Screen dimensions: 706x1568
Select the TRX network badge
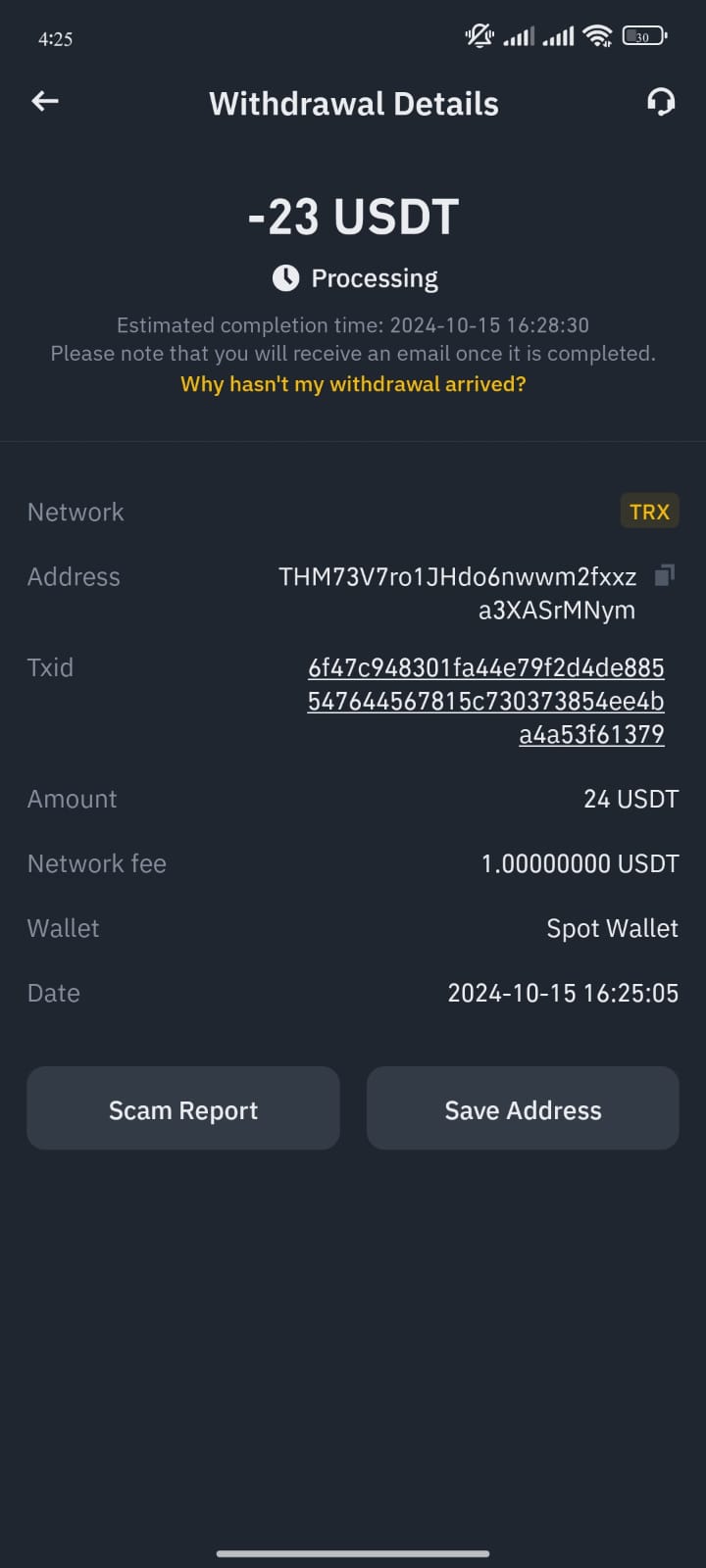tap(649, 511)
